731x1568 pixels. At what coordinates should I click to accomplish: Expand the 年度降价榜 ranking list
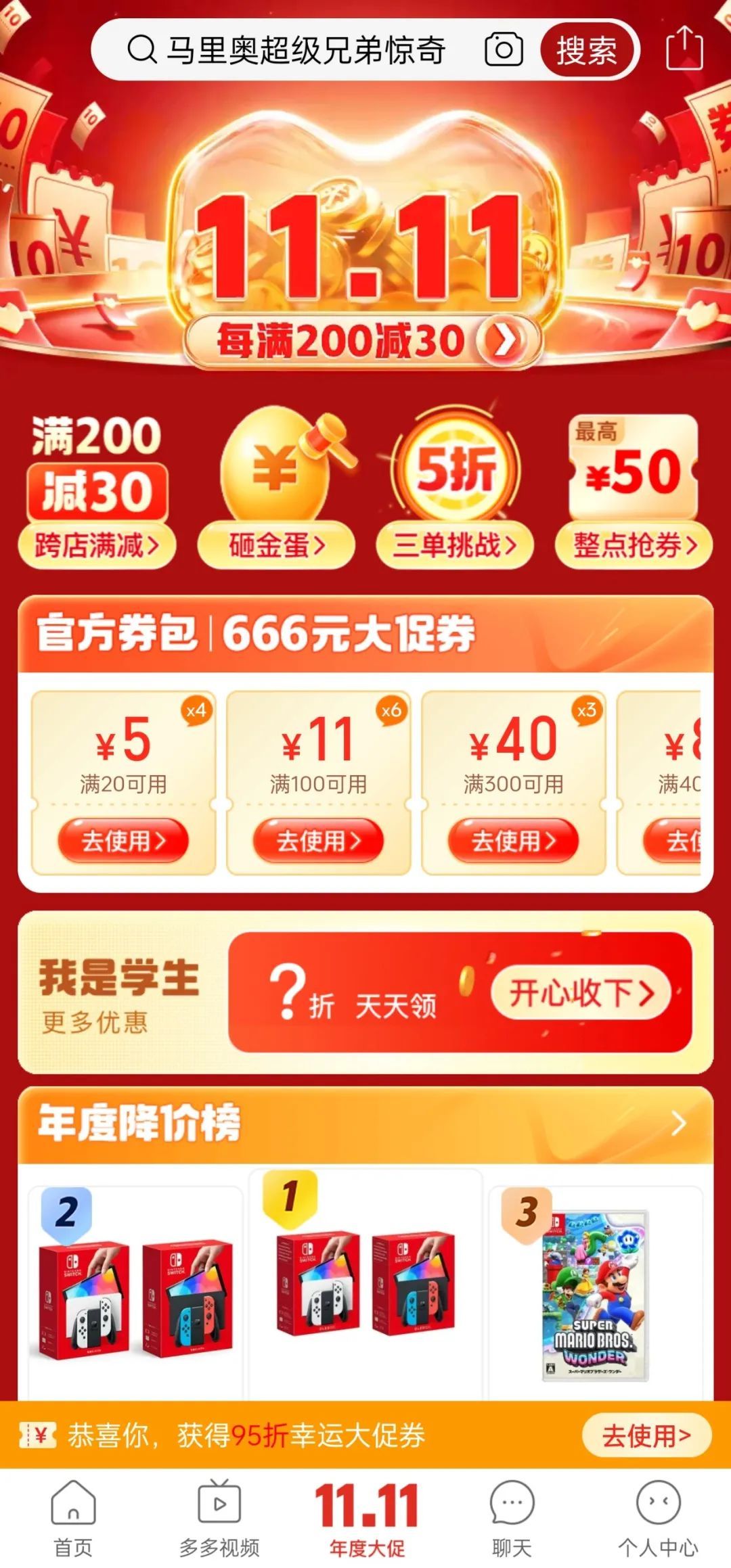[x=678, y=1124]
